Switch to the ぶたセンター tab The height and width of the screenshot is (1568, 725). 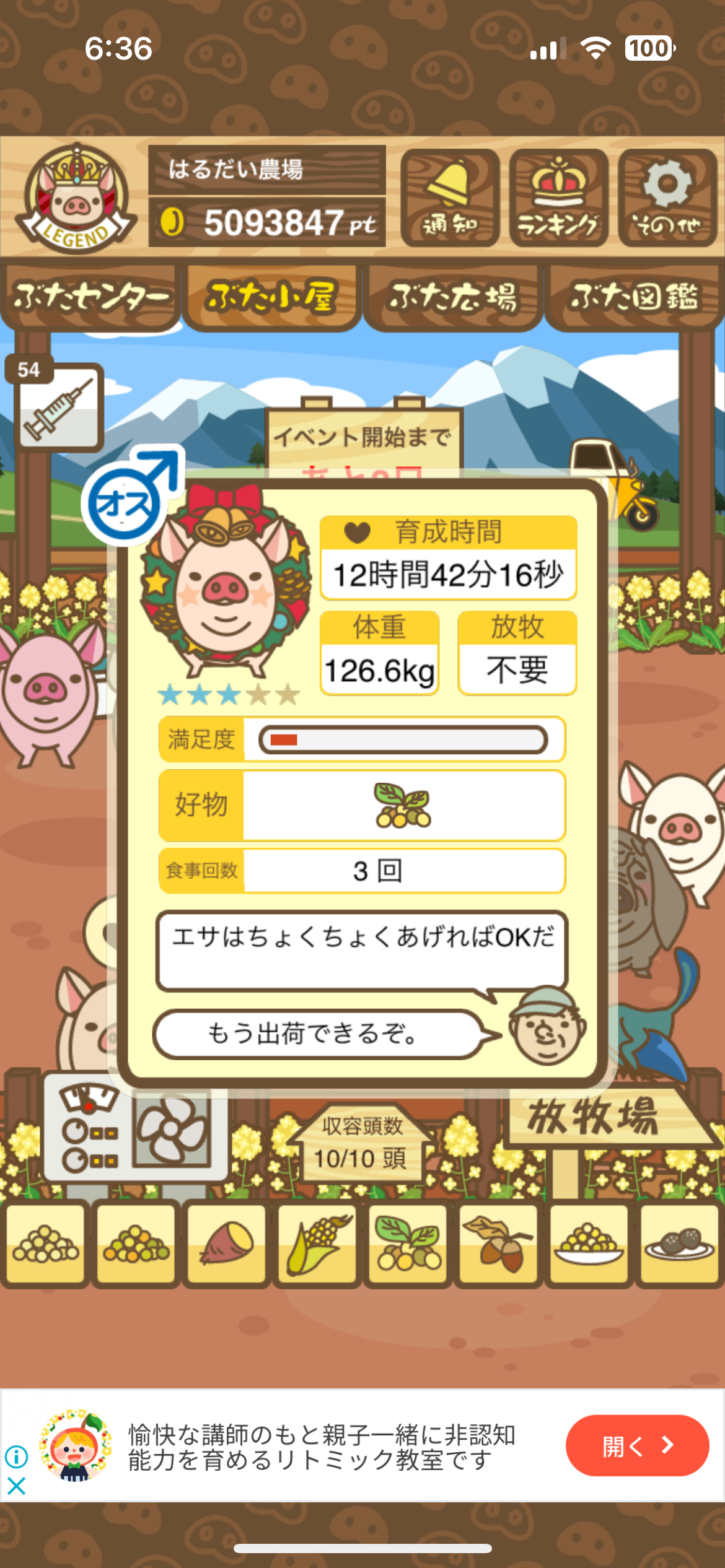coord(90,297)
